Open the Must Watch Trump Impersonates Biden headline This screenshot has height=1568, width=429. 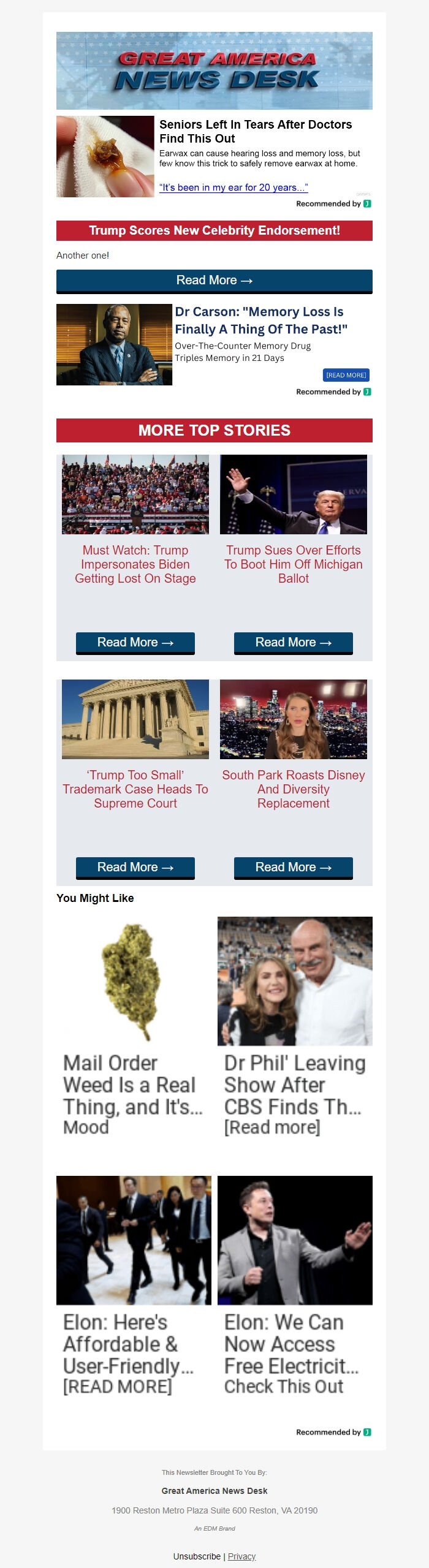pos(135,564)
